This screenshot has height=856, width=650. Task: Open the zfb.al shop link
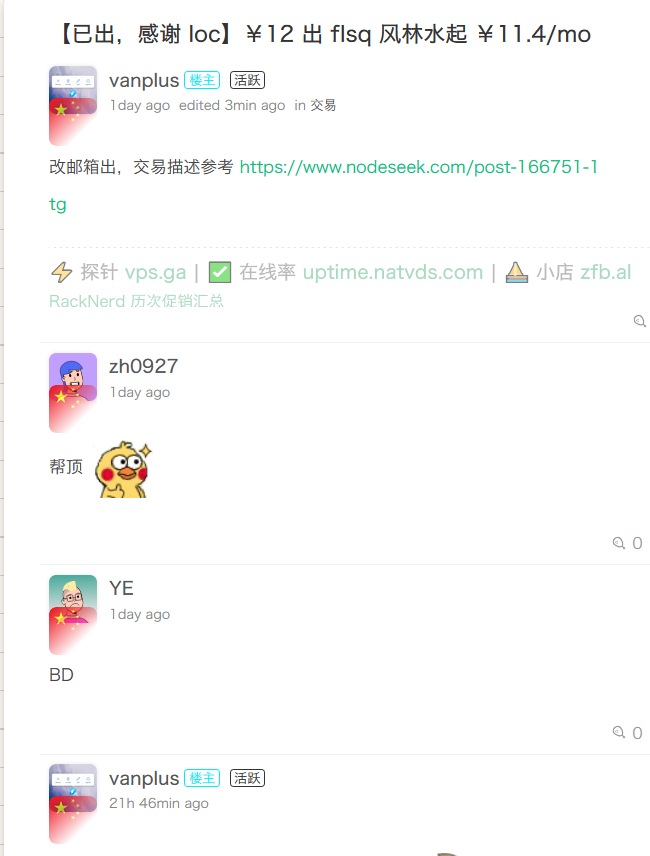605,272
